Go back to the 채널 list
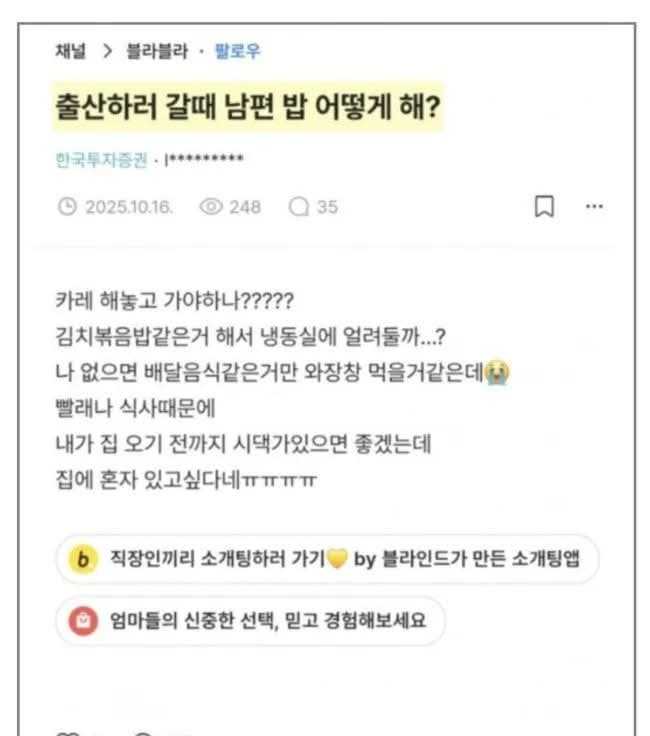Image resolution: width=650 pixels, height=736 pixels. tap(72, 52)
